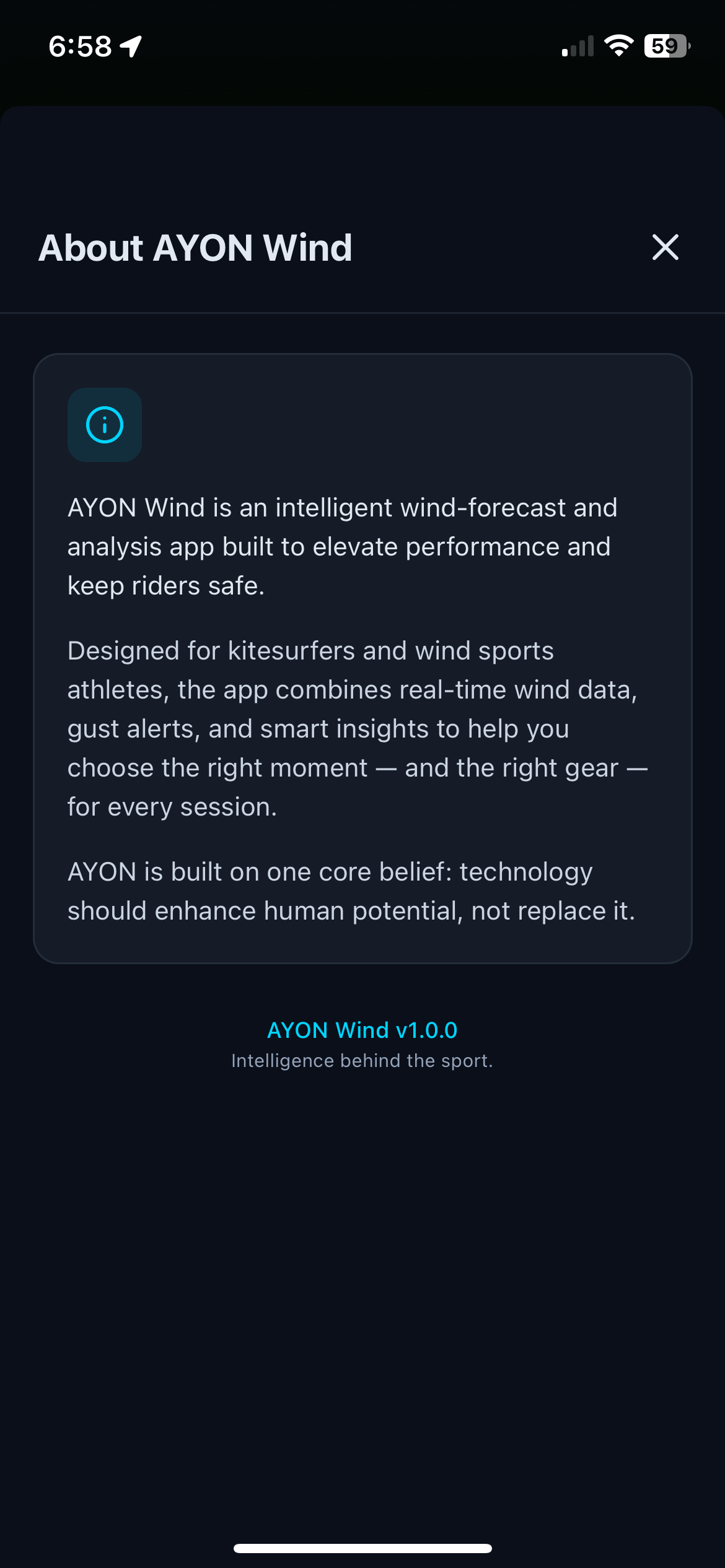Tap the clock showing 6:58
Screen dimensions: 725x1568
[x=79, y=45]
